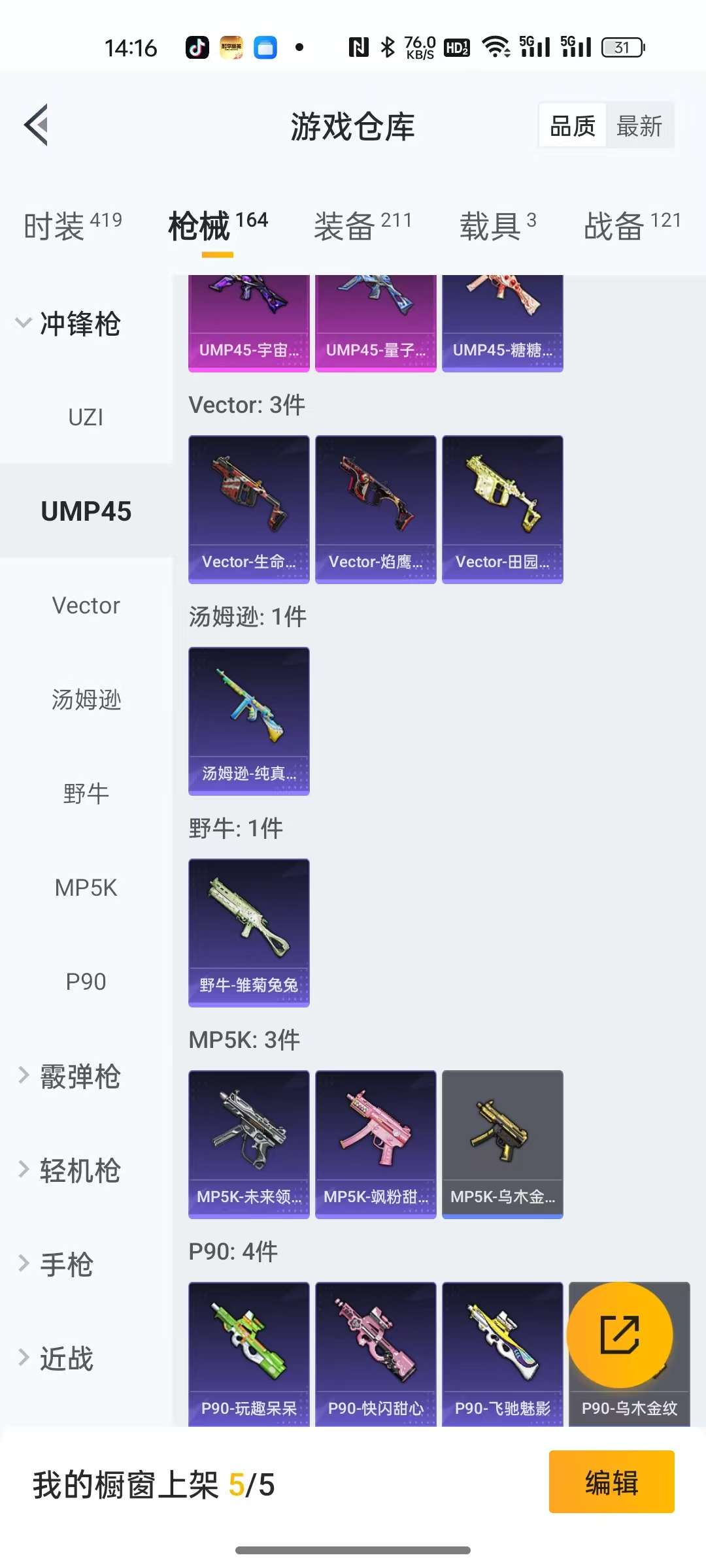This screenshot has width=706, height=1568.
Task: Switch to the 装备 tab
Action: tap(362, 226)
